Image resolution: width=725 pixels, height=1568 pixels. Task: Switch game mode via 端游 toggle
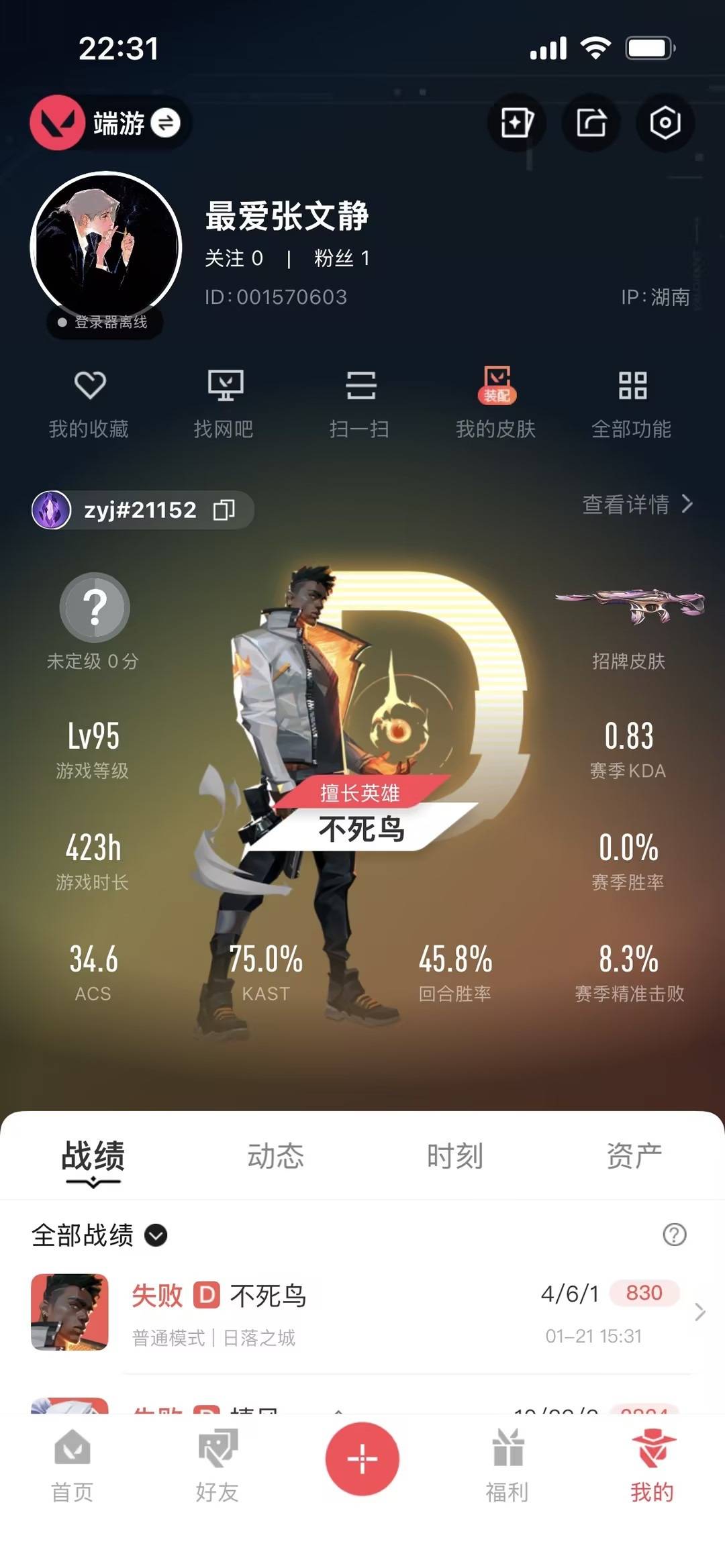tap(165, 123)
